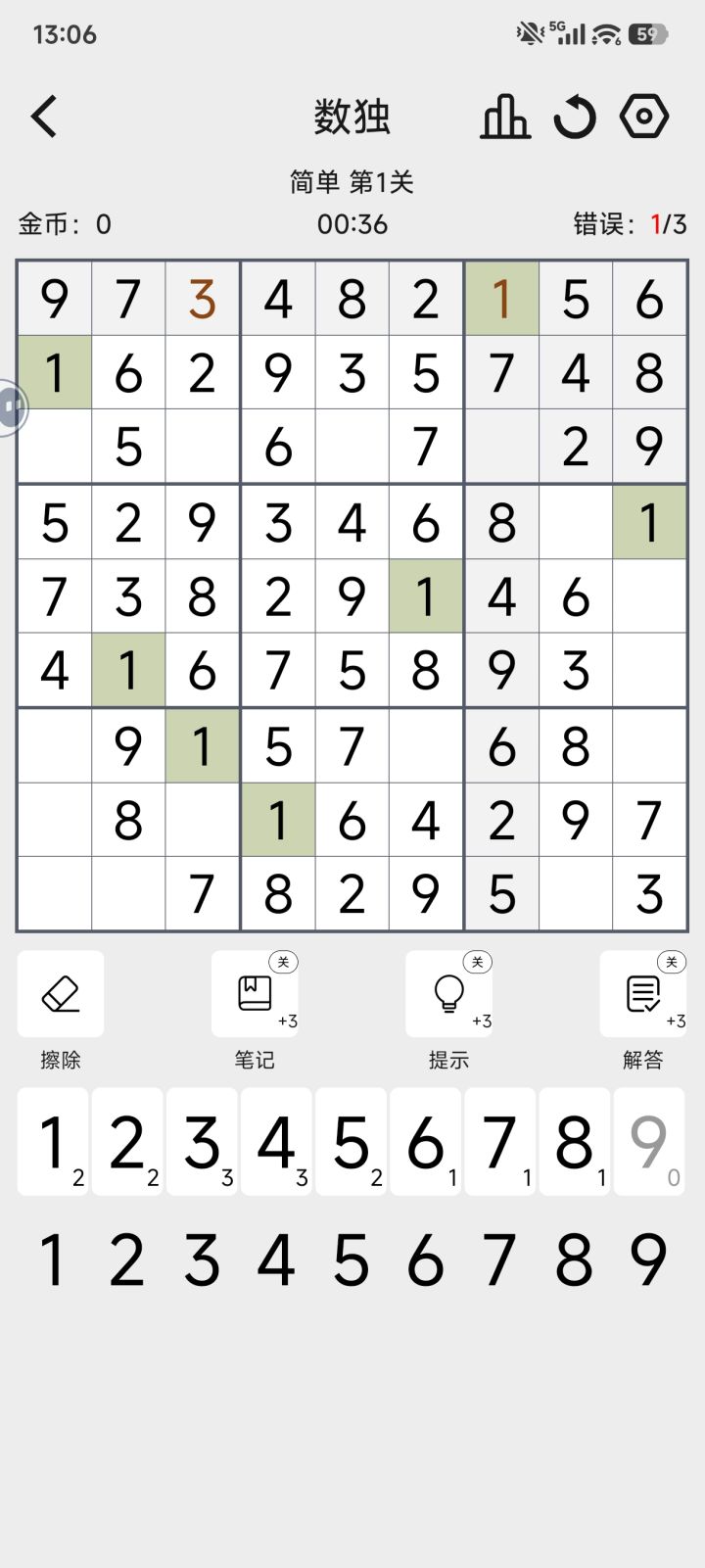Click the 解答 answer icon
This screenshot has height=1568, width=705.
(x=642, y=993)
